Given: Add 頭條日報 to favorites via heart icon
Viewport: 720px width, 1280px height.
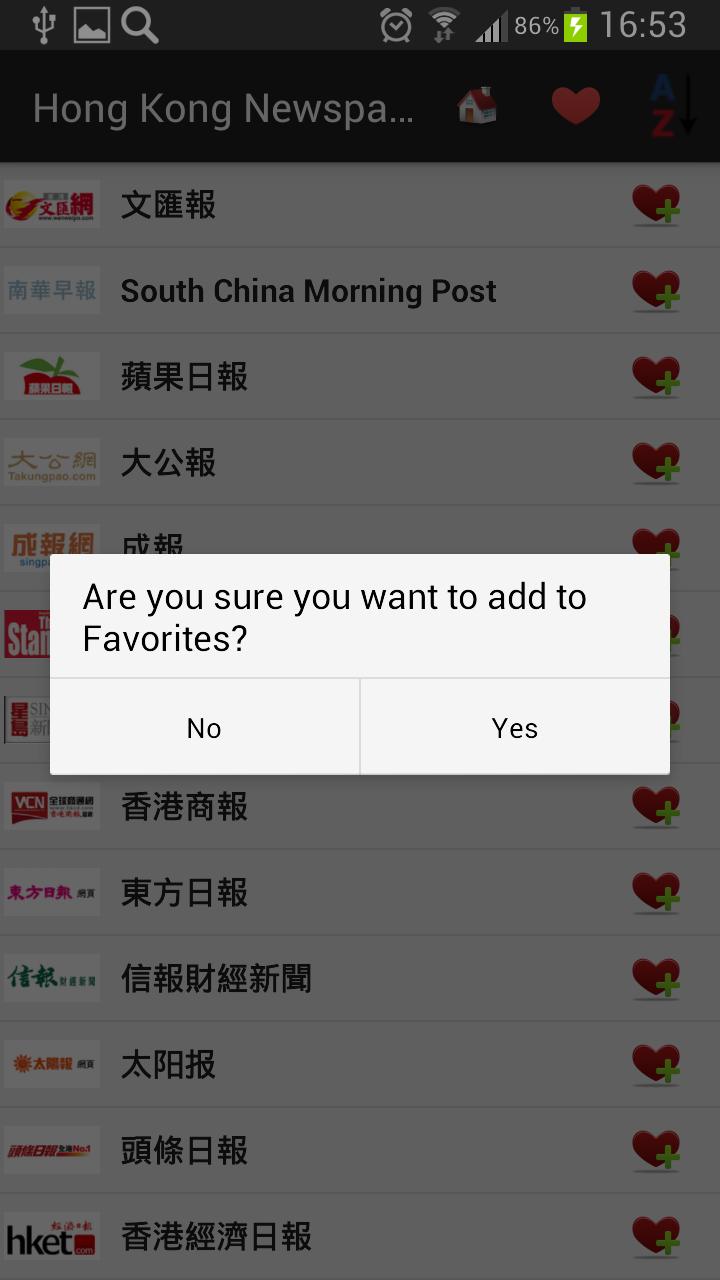Looking at the screenshot, I should point(656,1150).
